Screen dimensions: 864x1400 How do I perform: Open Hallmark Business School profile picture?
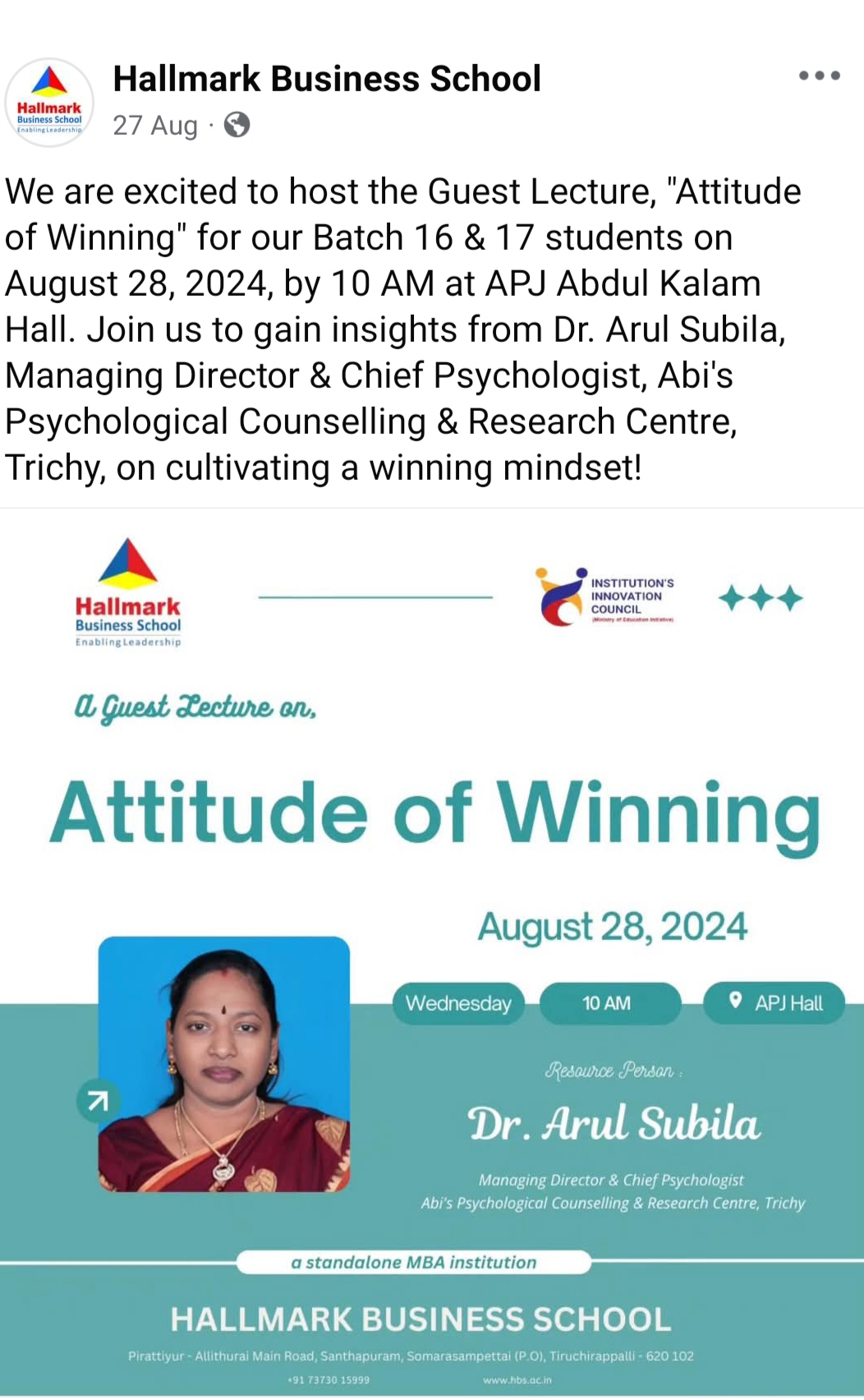49,103
